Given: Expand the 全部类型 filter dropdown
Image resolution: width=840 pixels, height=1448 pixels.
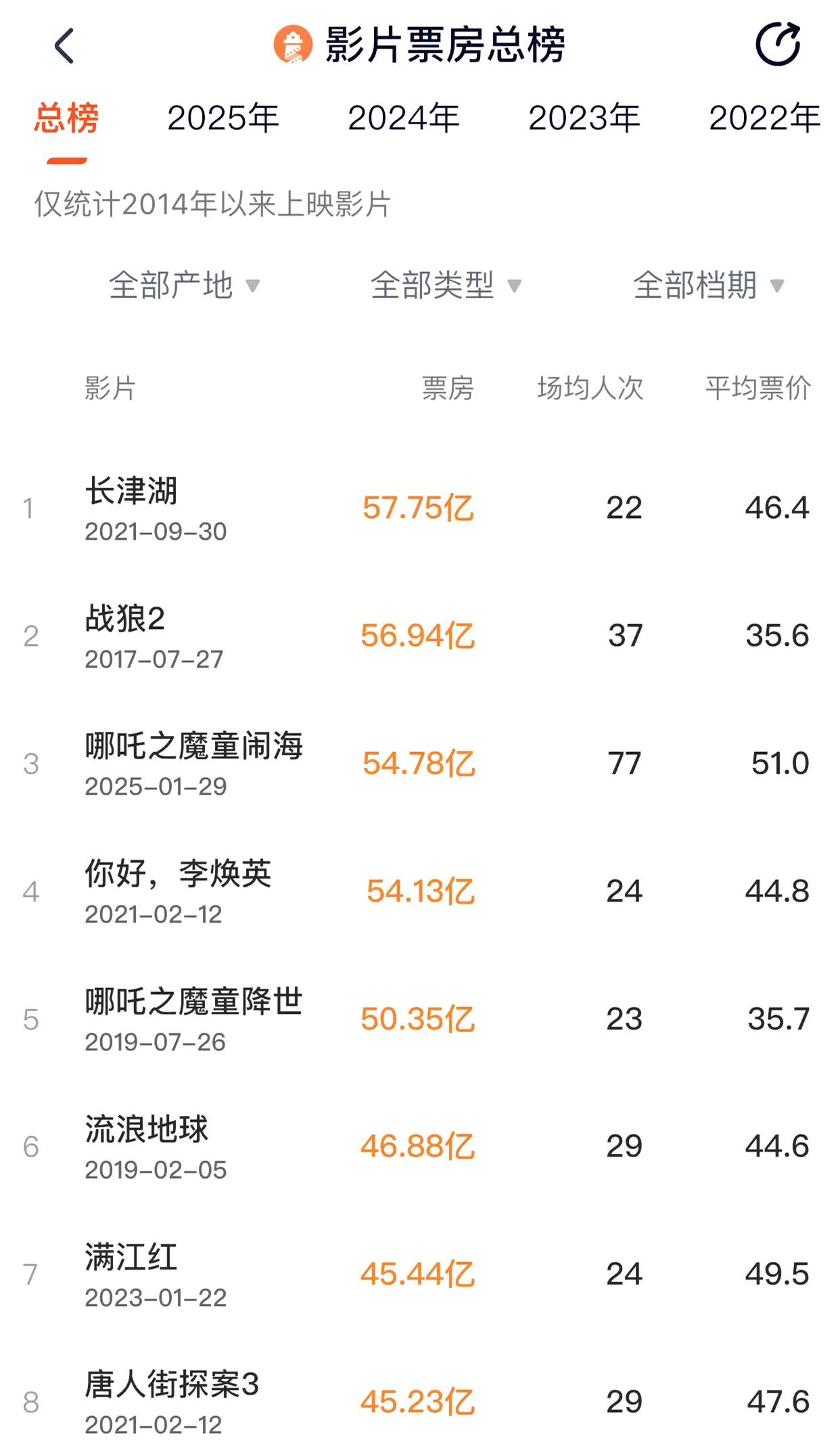Looking at the screenshot, I should click(446, 285).
